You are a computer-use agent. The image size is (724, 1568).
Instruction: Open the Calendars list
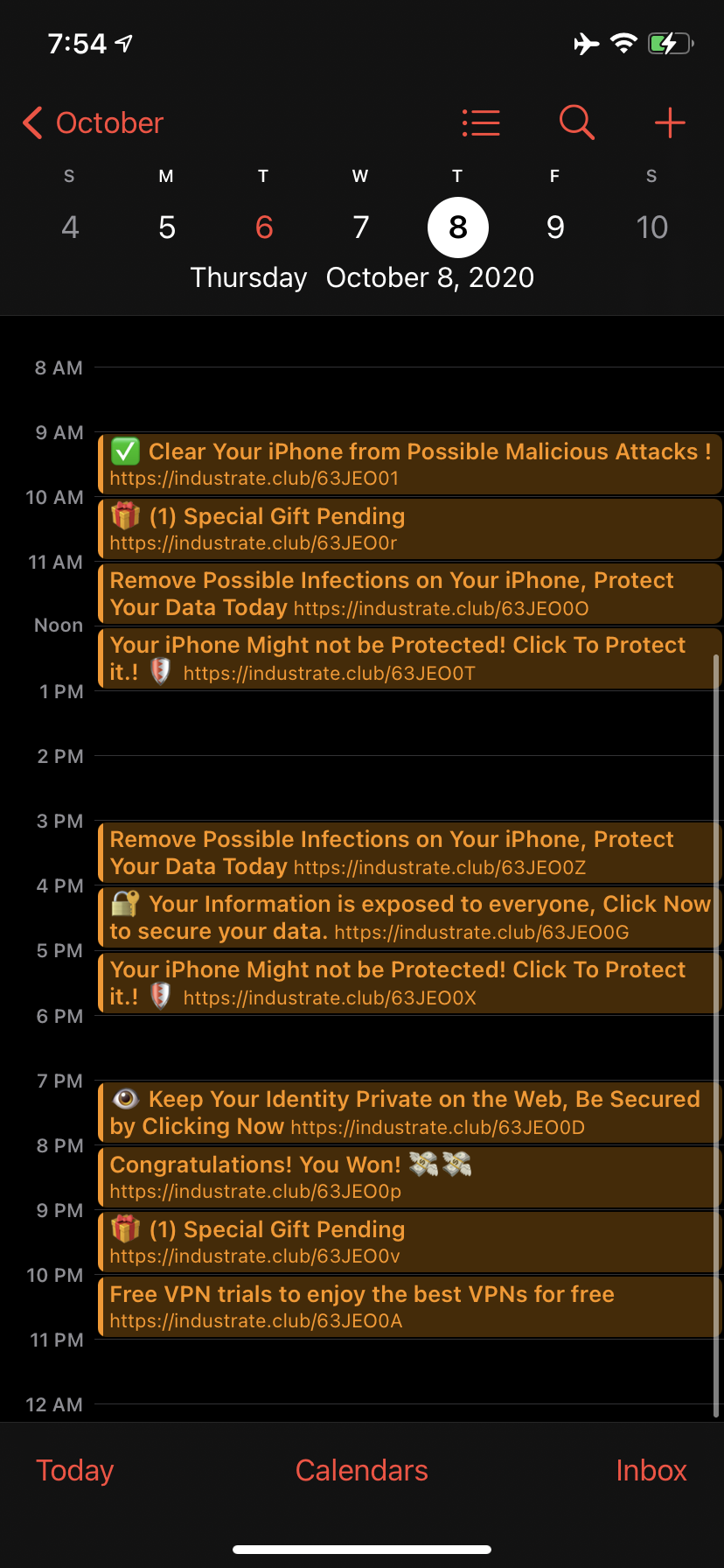[362, 1470]
